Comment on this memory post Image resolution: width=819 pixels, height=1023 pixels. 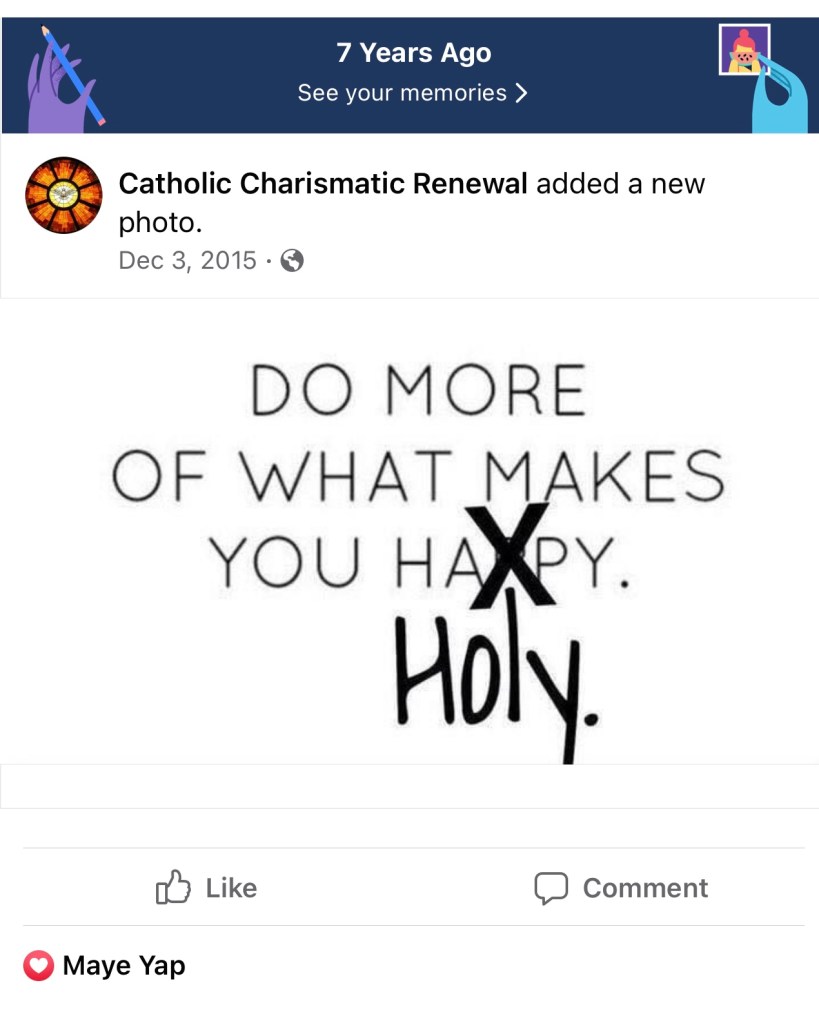point(621,888)
